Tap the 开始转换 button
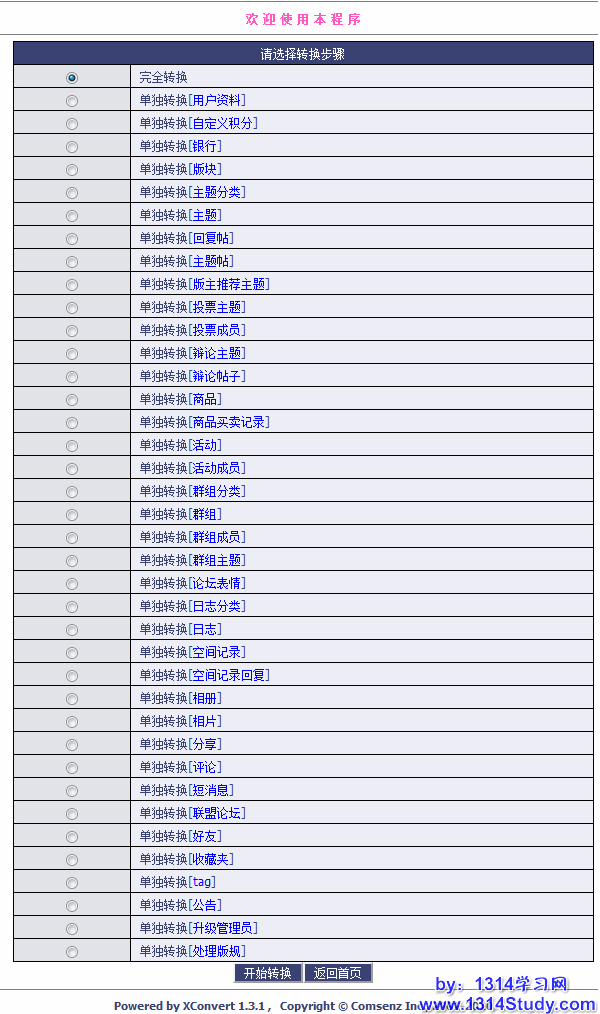 click(x=268, y=973)
